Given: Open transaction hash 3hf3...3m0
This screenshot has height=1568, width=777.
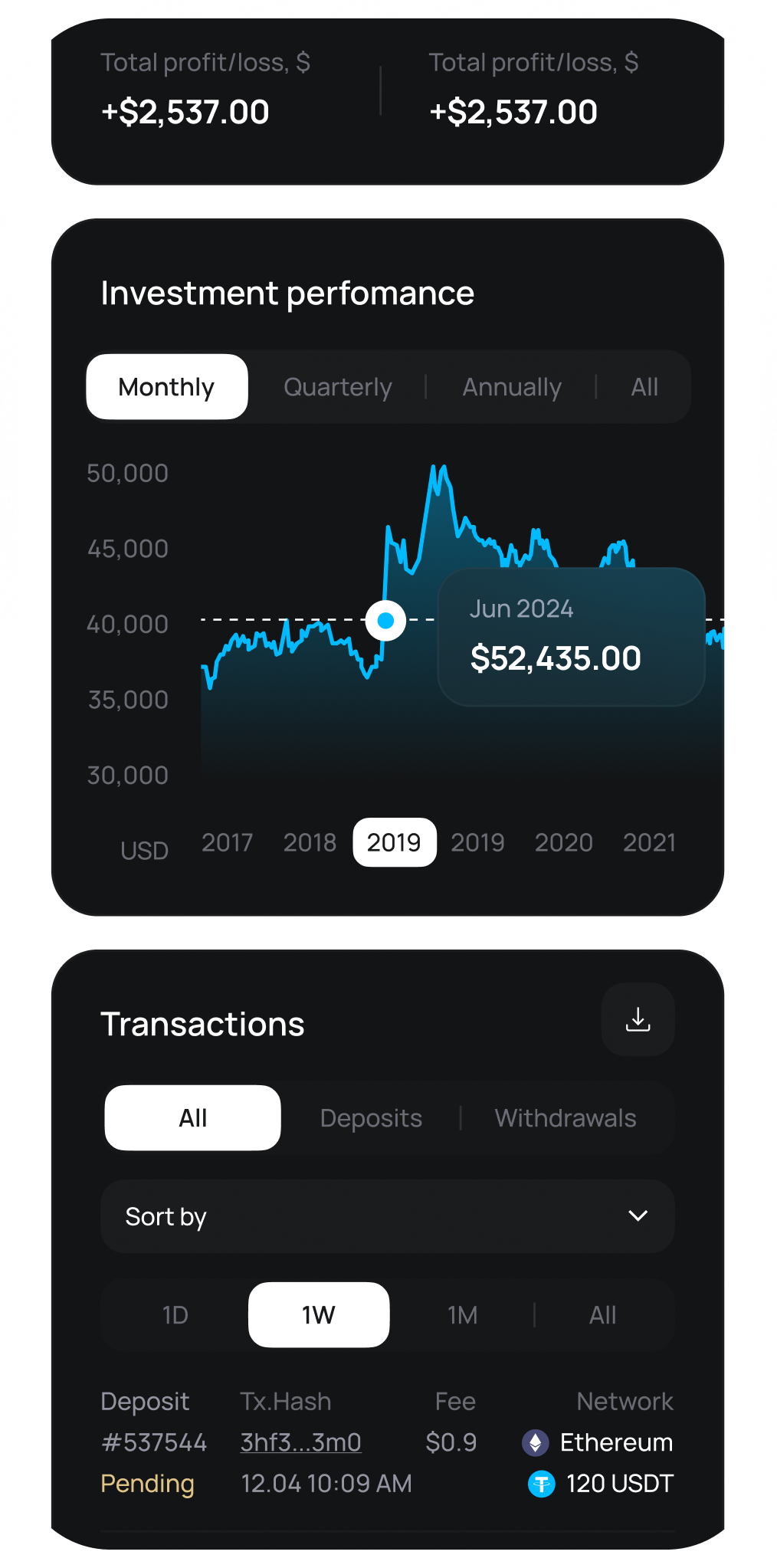Looking at the screenshot, I should pyautogui.click(x=301, y=1442).
